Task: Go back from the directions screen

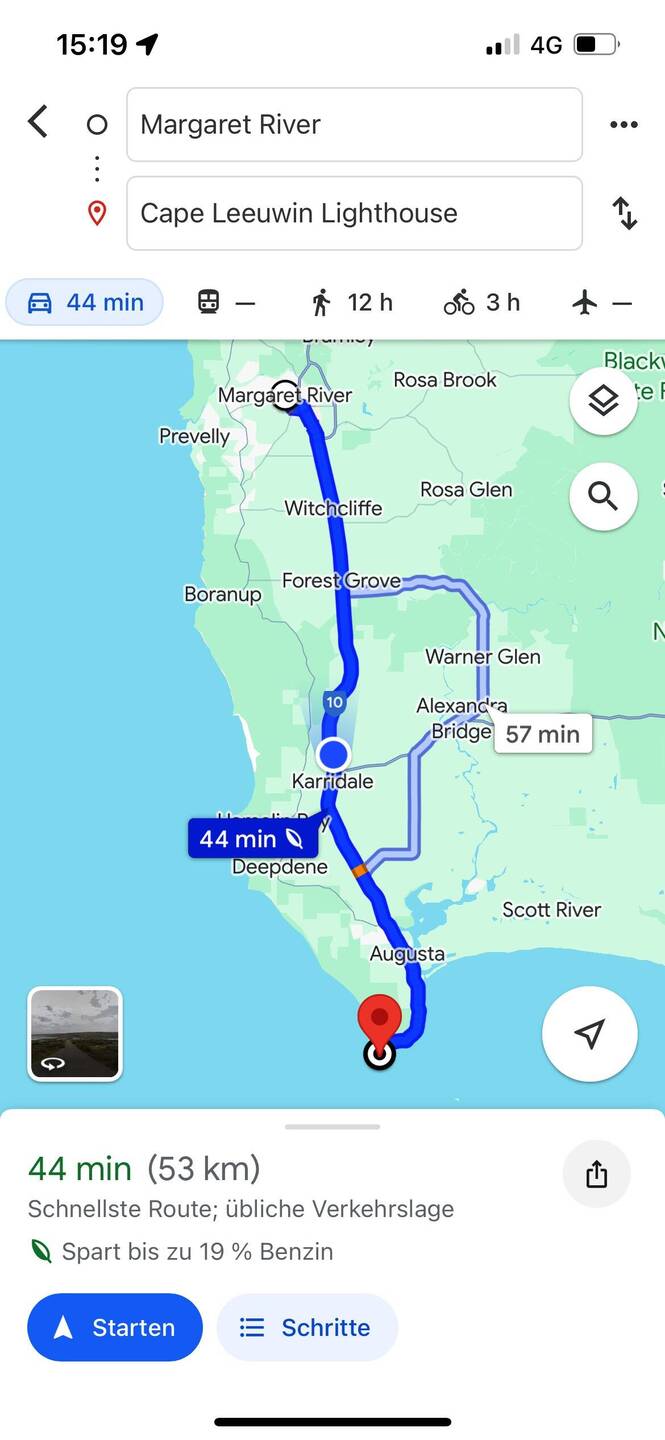Action: click(x=38, y=123)
